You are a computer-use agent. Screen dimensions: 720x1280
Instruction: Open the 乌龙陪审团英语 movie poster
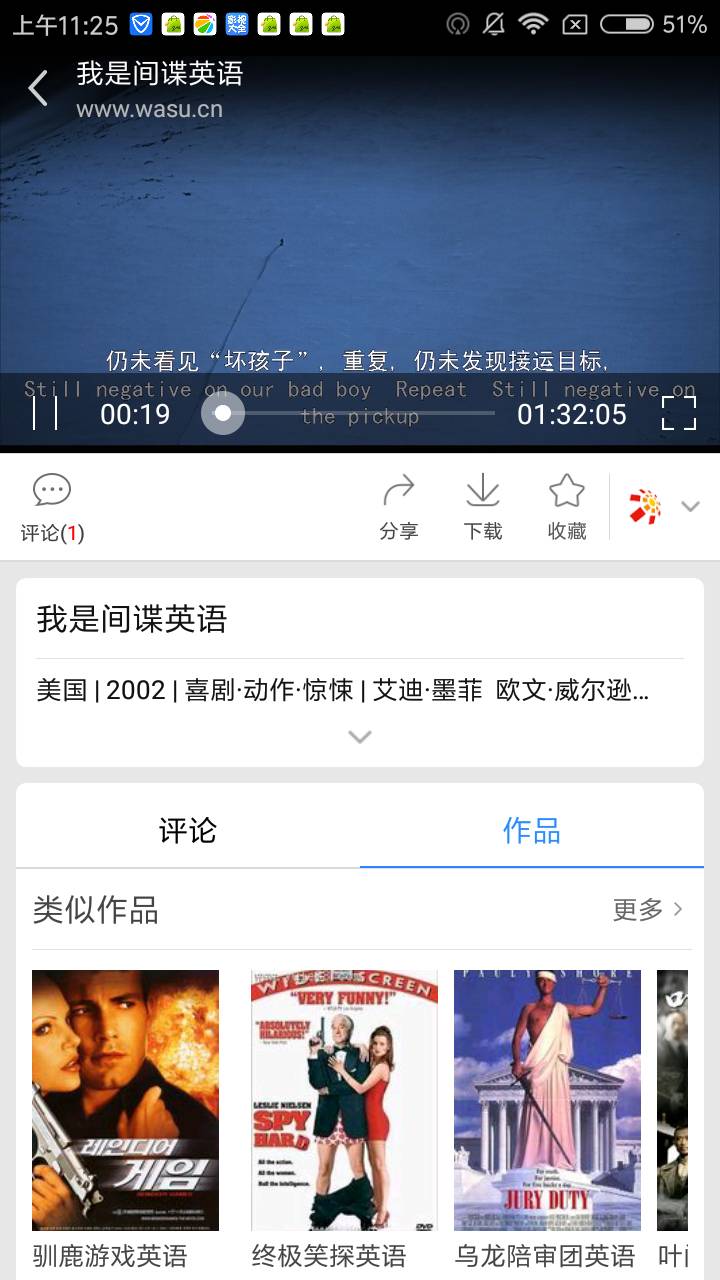(546, 1098)
